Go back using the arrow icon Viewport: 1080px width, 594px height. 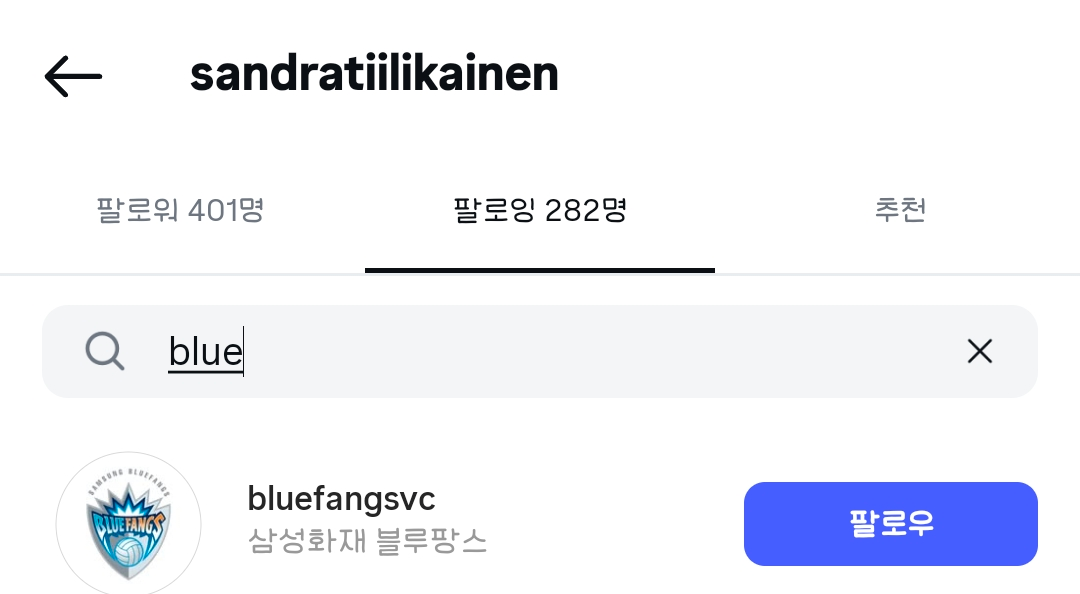point(73,76)
